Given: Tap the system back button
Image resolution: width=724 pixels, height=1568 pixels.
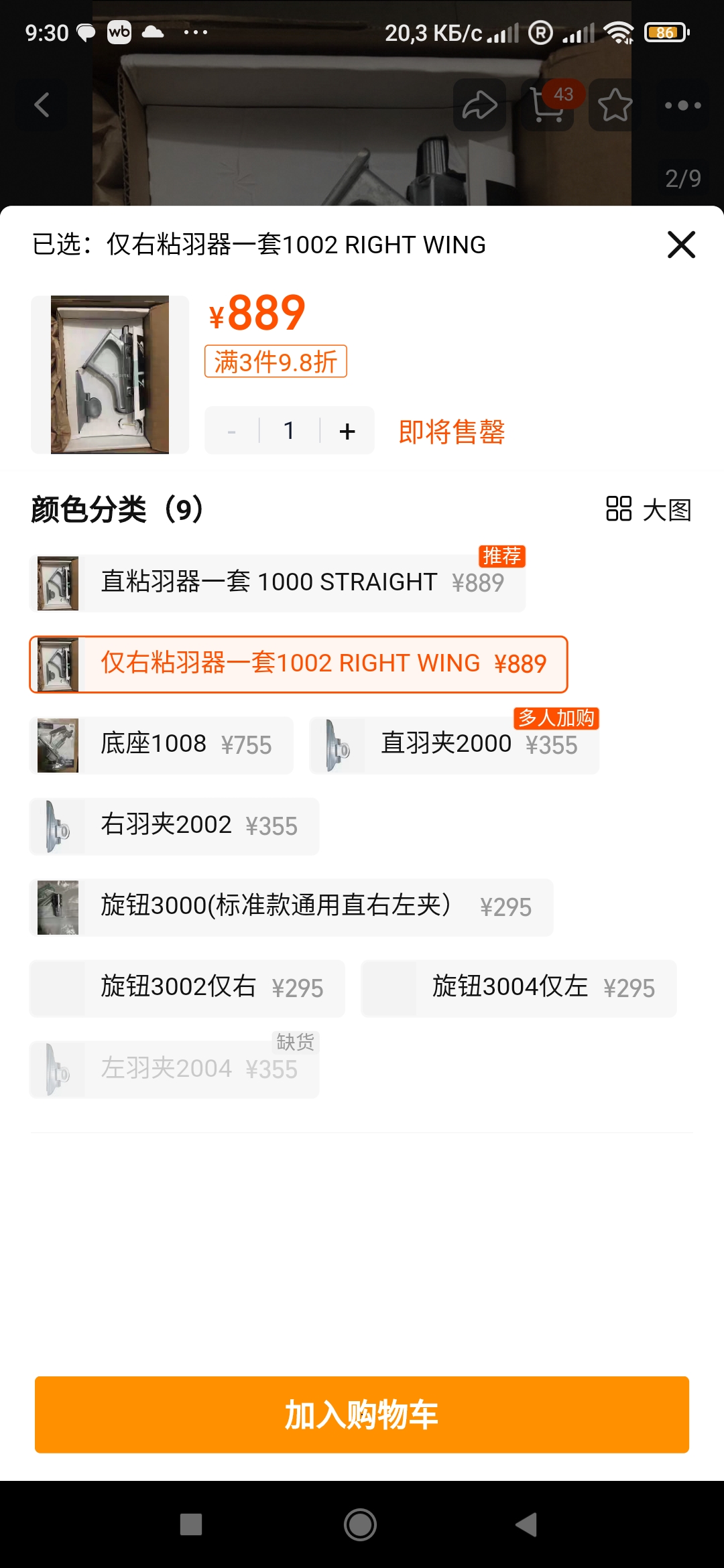Looking at the screenshot, I should (x=527, y=1524).
